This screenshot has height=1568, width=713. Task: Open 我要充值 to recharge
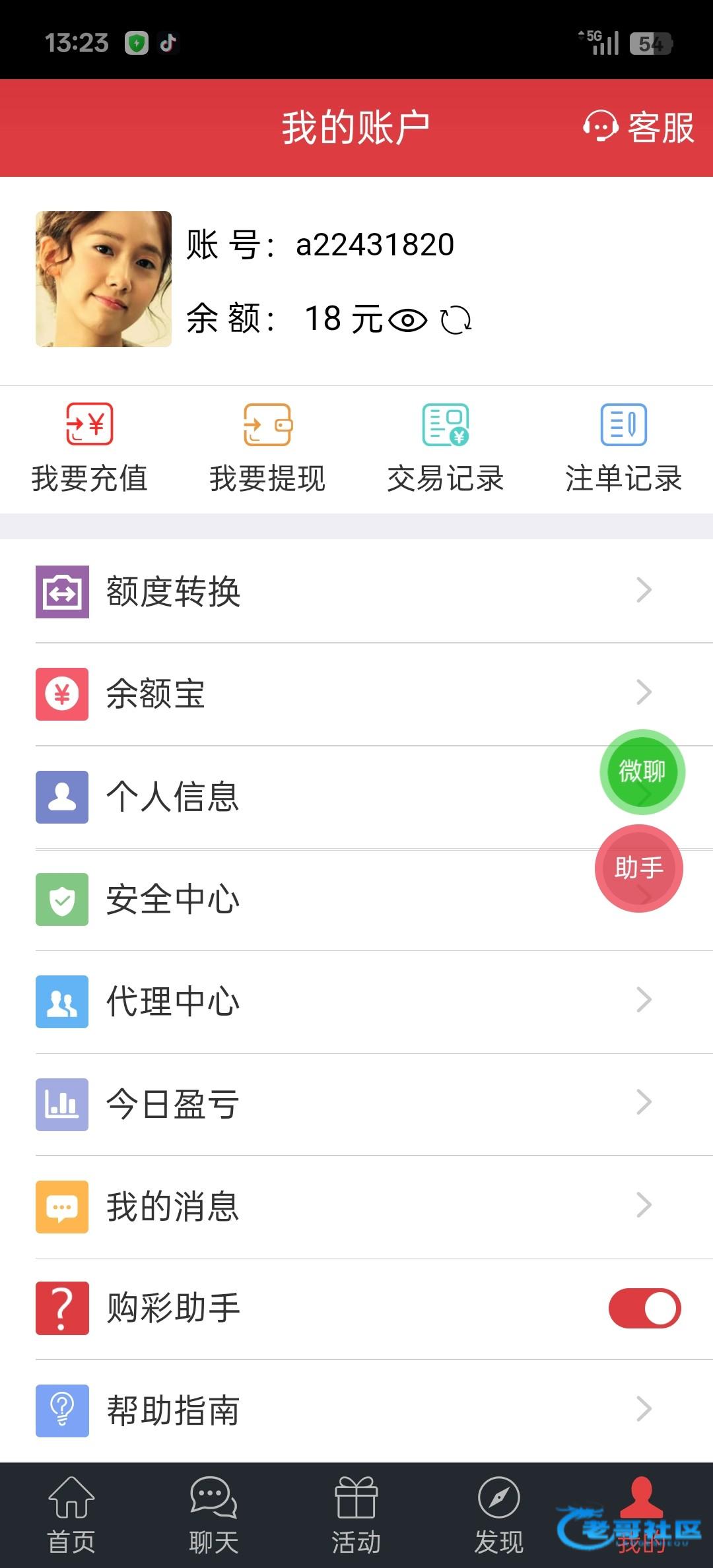[89, 449]
